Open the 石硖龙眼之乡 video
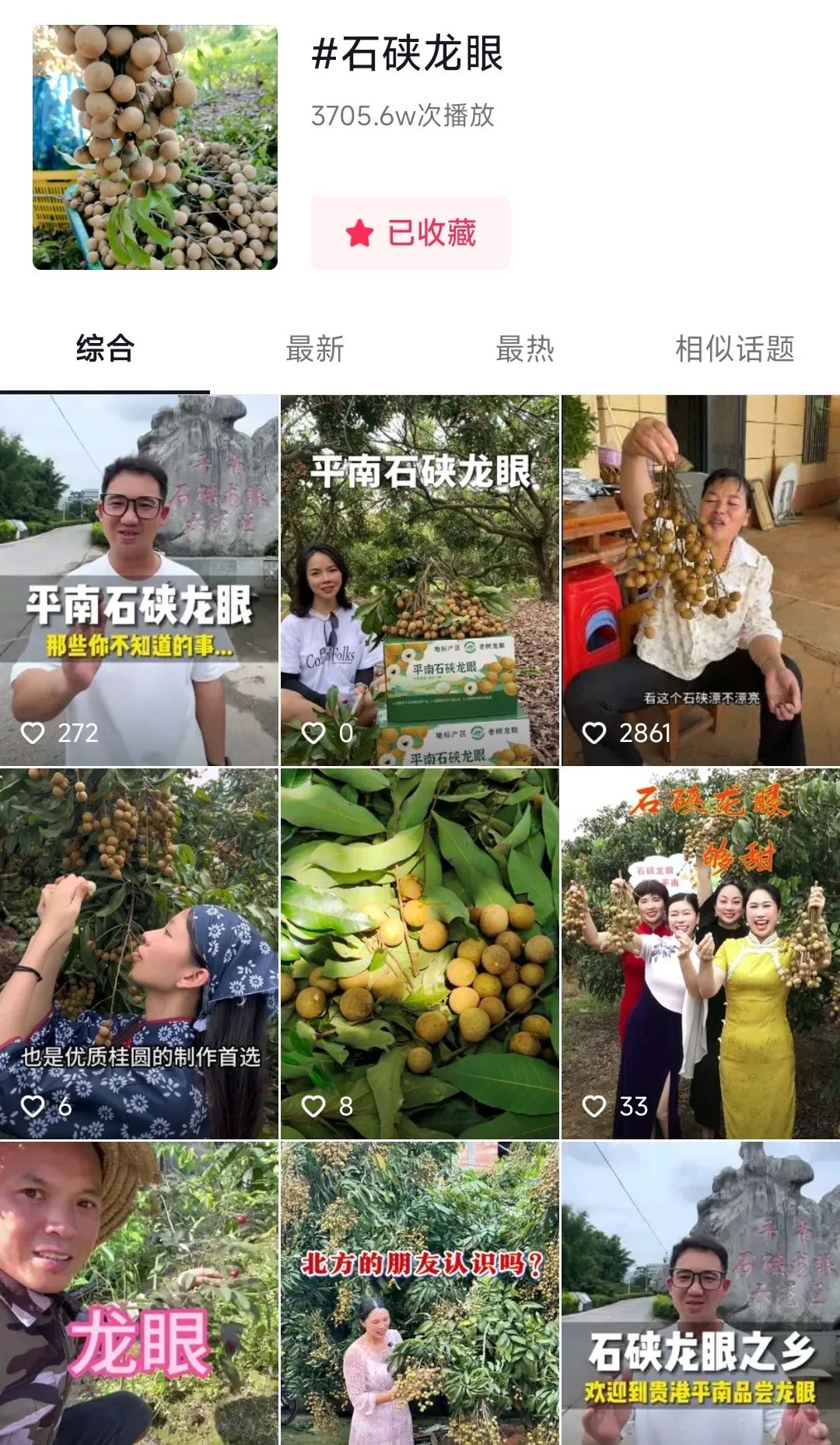The width and height of the screenshot is (840, 1445). click(700, 1293)
